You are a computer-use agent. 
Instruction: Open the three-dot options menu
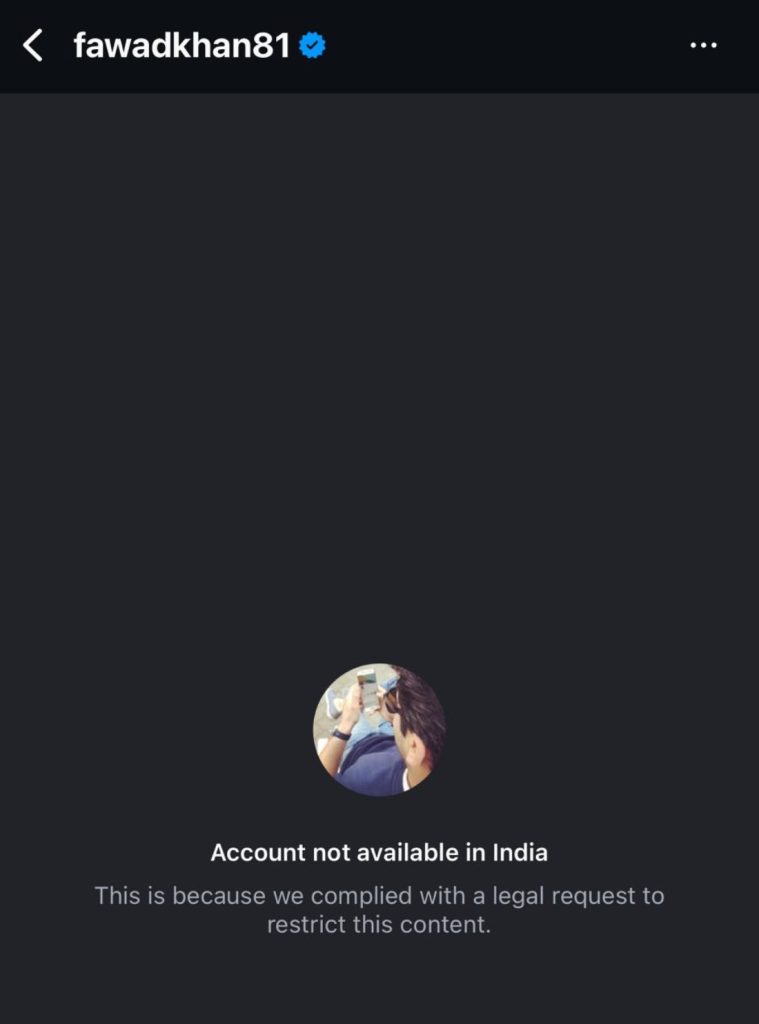[704, 46]
